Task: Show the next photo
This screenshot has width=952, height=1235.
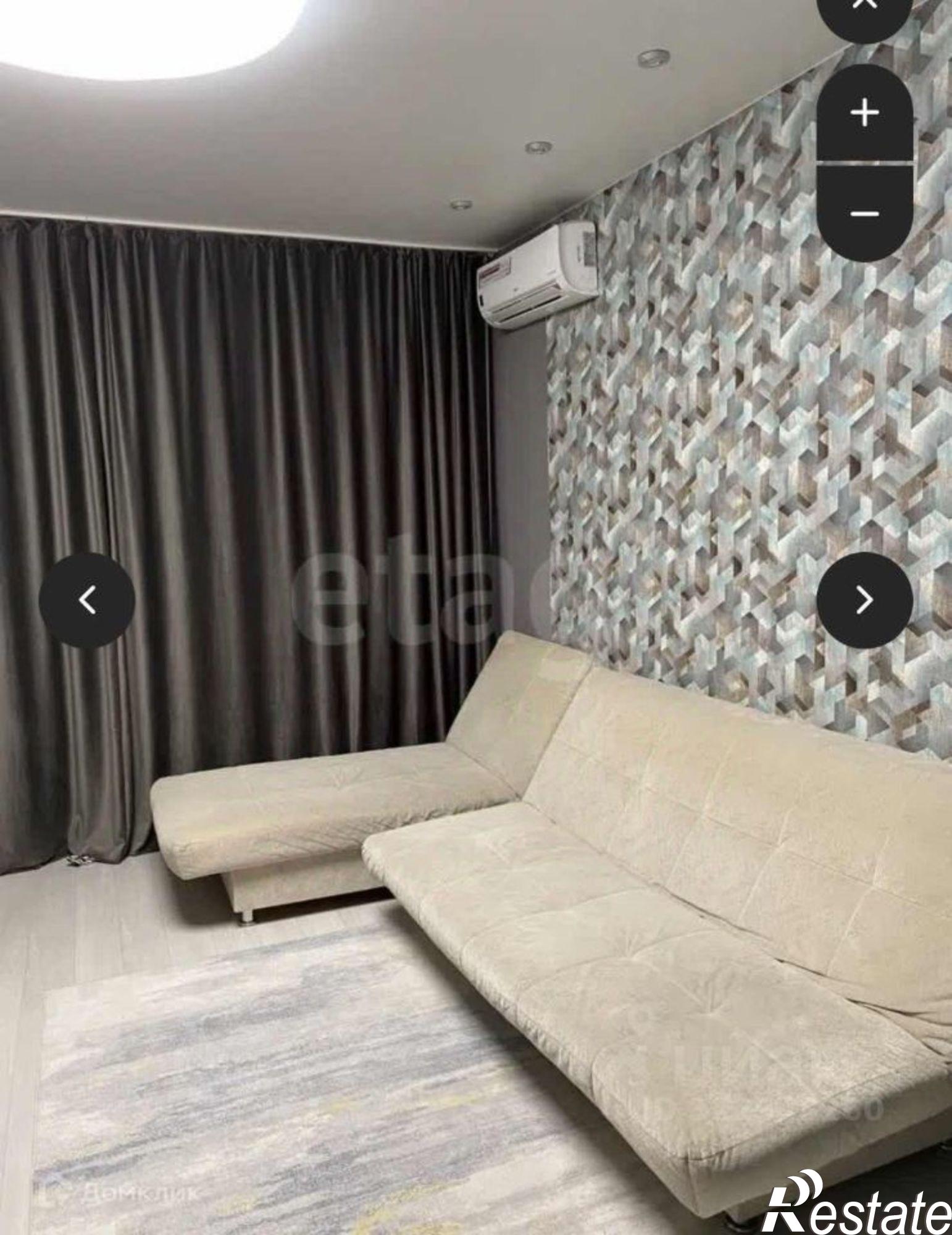Action: point(864,600)
